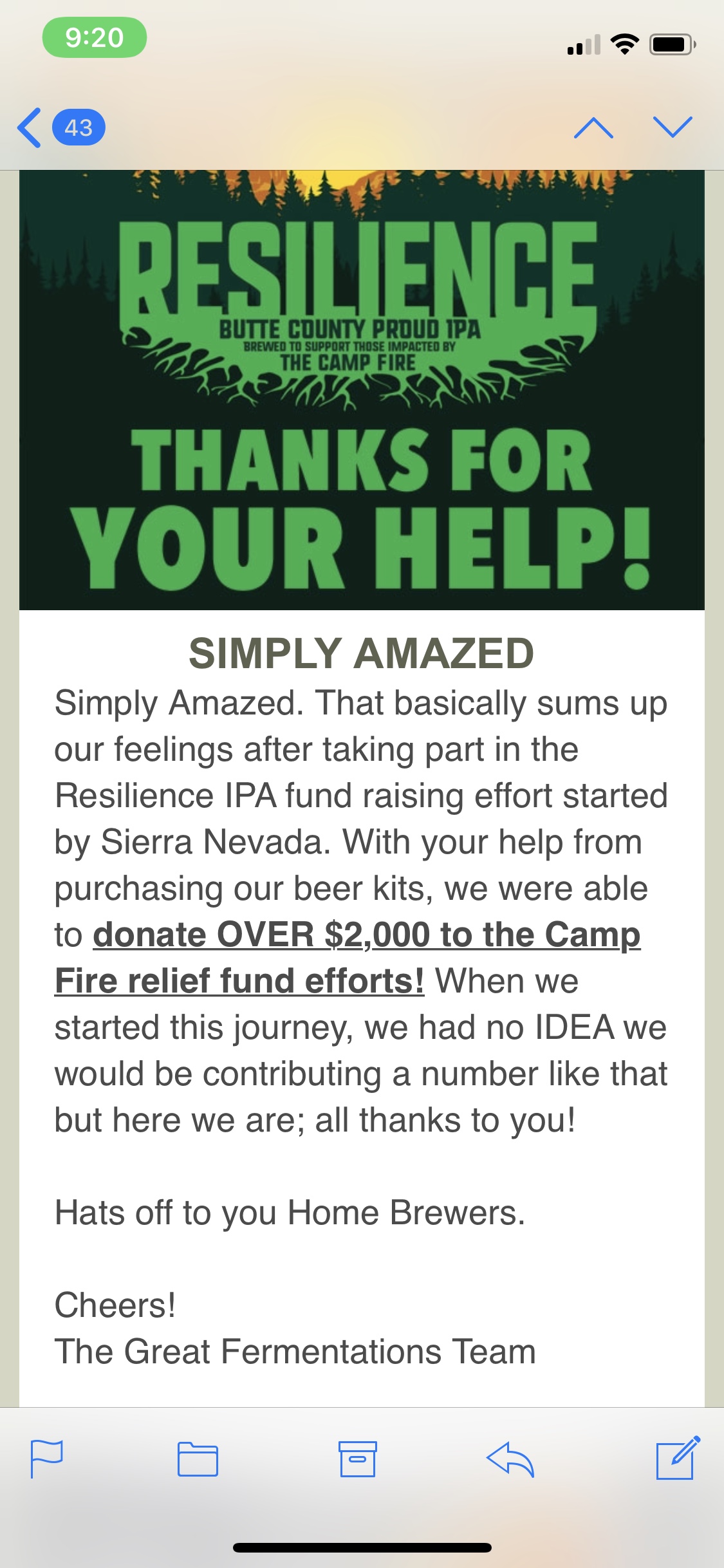Go to the next email
This screenshot has width=724, height=1568.
[673, 127]
